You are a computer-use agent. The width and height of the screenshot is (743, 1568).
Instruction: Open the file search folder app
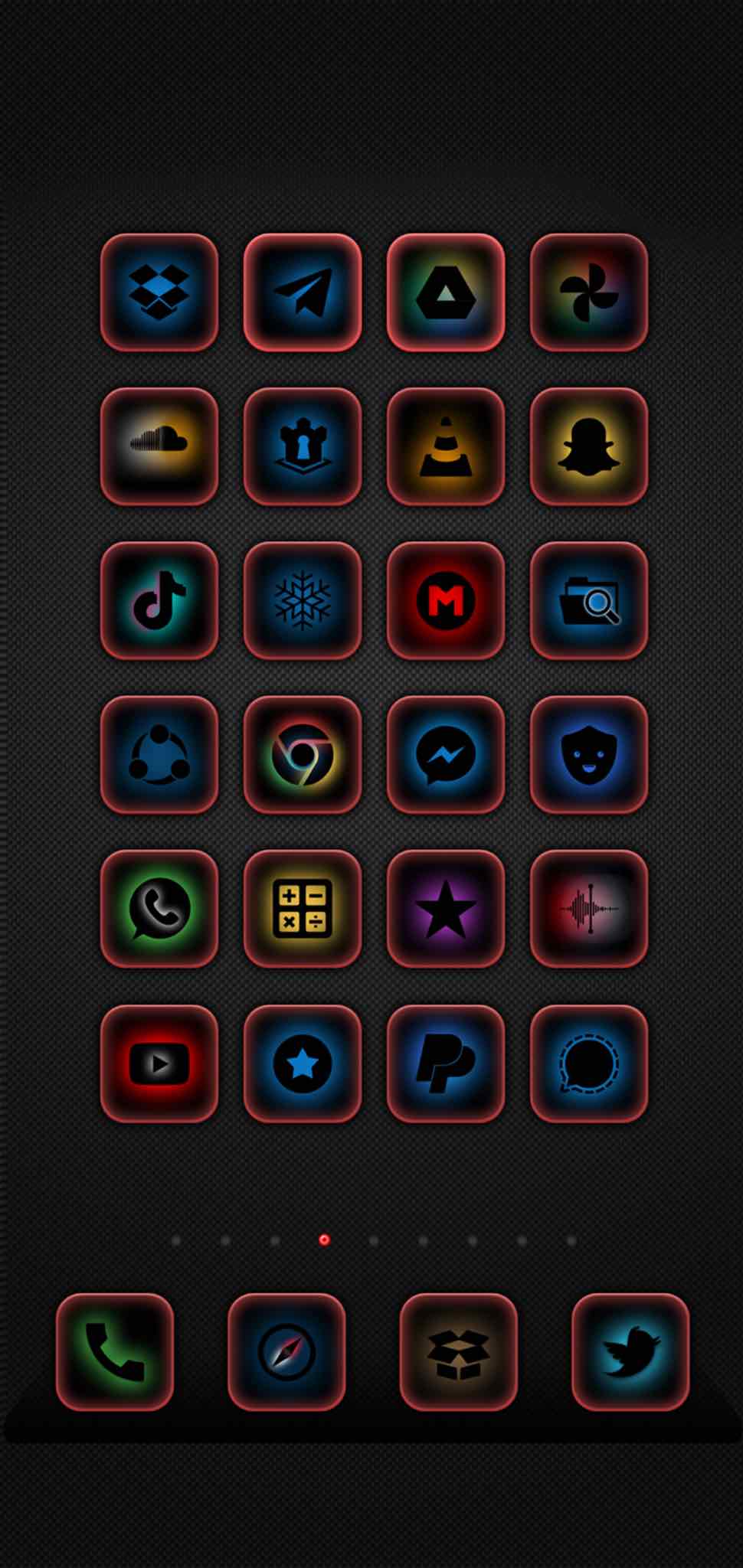tap(589, 600)
